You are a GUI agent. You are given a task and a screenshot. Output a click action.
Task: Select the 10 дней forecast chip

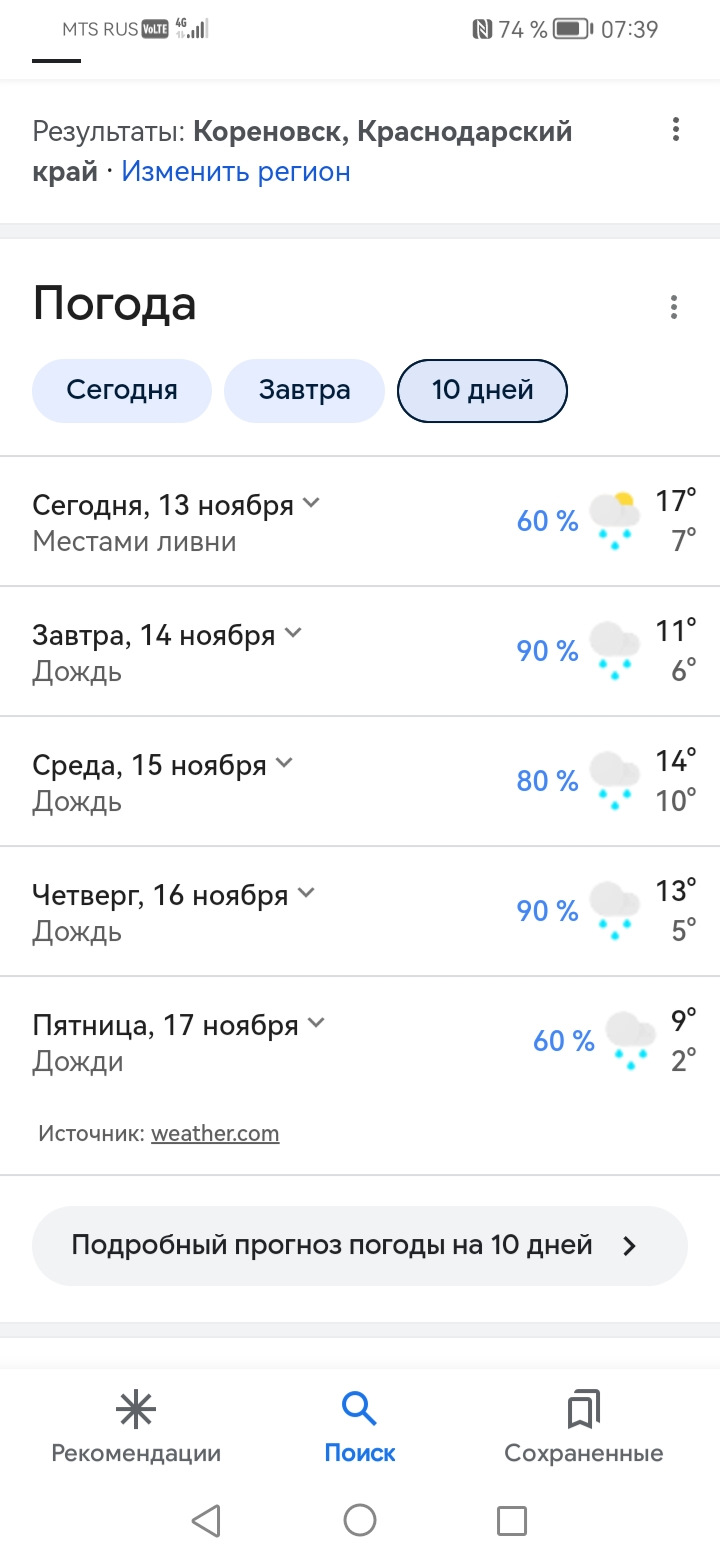click(482, 390)
